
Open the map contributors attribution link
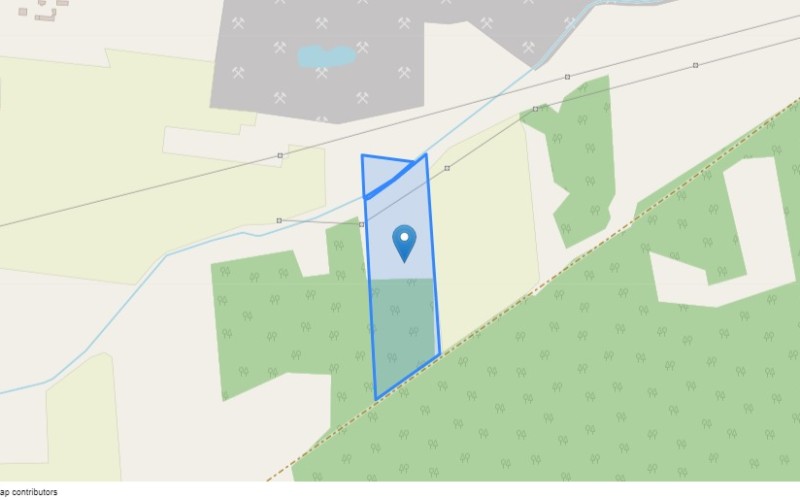(29, 492)
